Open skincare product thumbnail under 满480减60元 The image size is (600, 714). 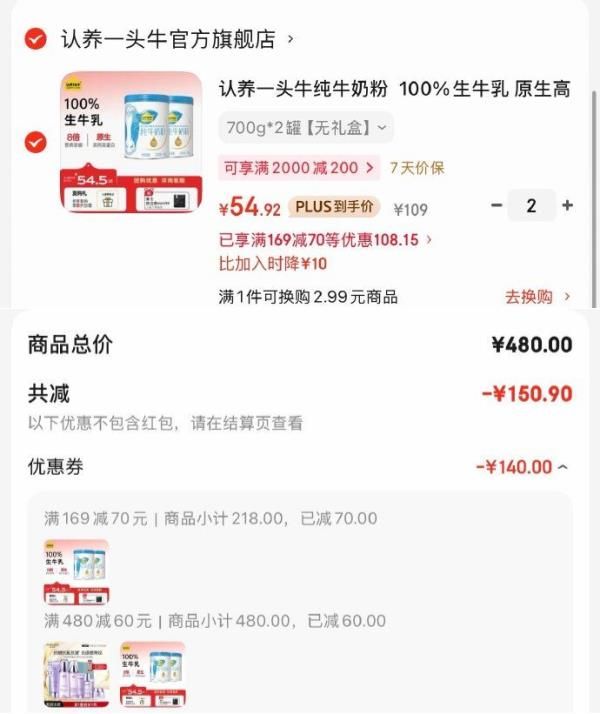pos(77,674)
